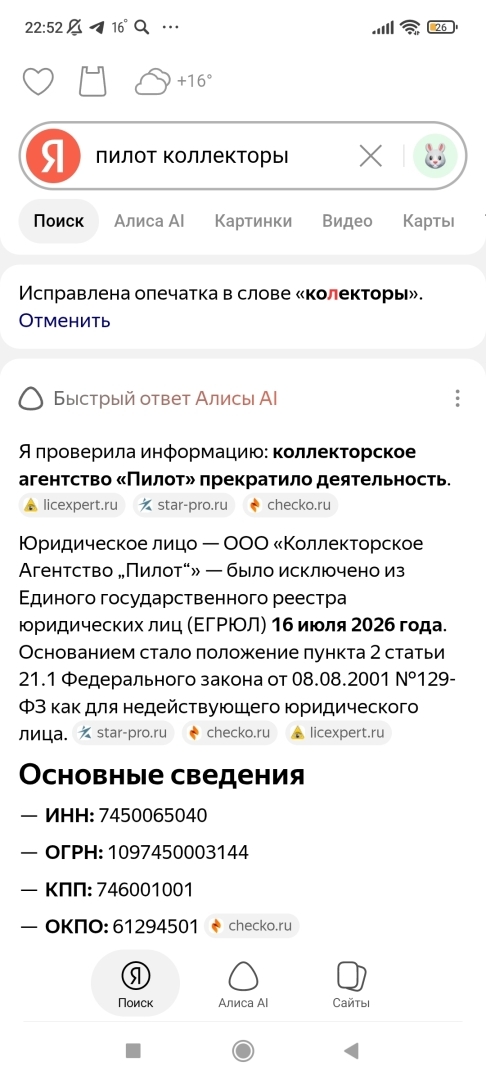Switch to the Карты tab

point(428,221)
